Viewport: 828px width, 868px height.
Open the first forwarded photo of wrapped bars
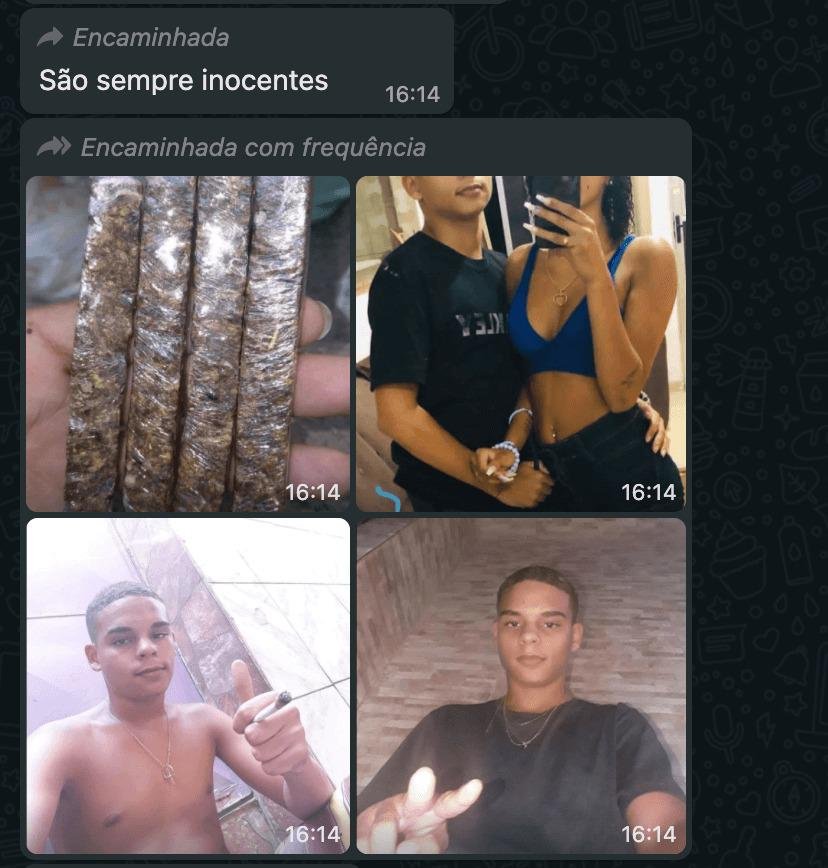[188, 343]
